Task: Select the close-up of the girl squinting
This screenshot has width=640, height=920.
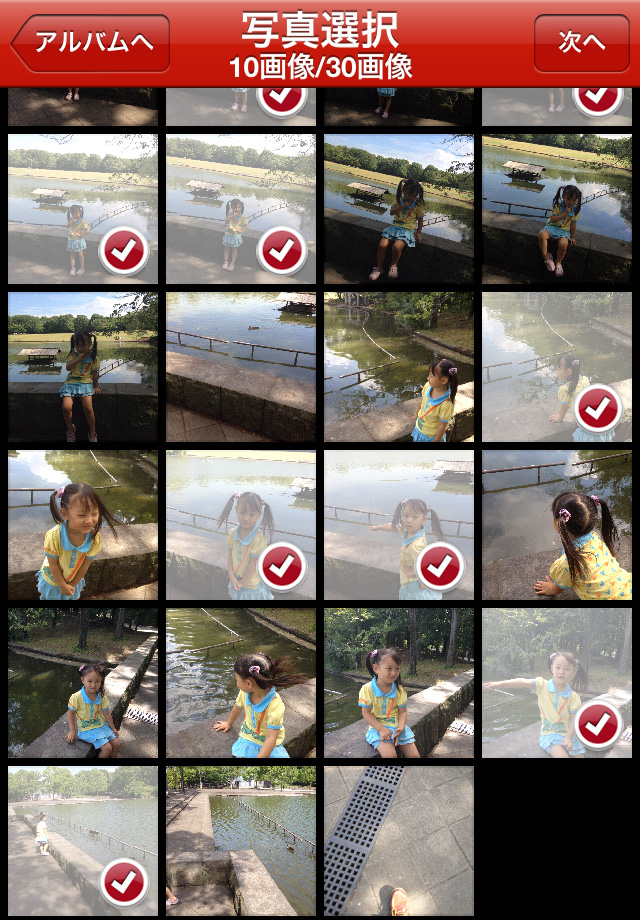Action: point(82,524)
